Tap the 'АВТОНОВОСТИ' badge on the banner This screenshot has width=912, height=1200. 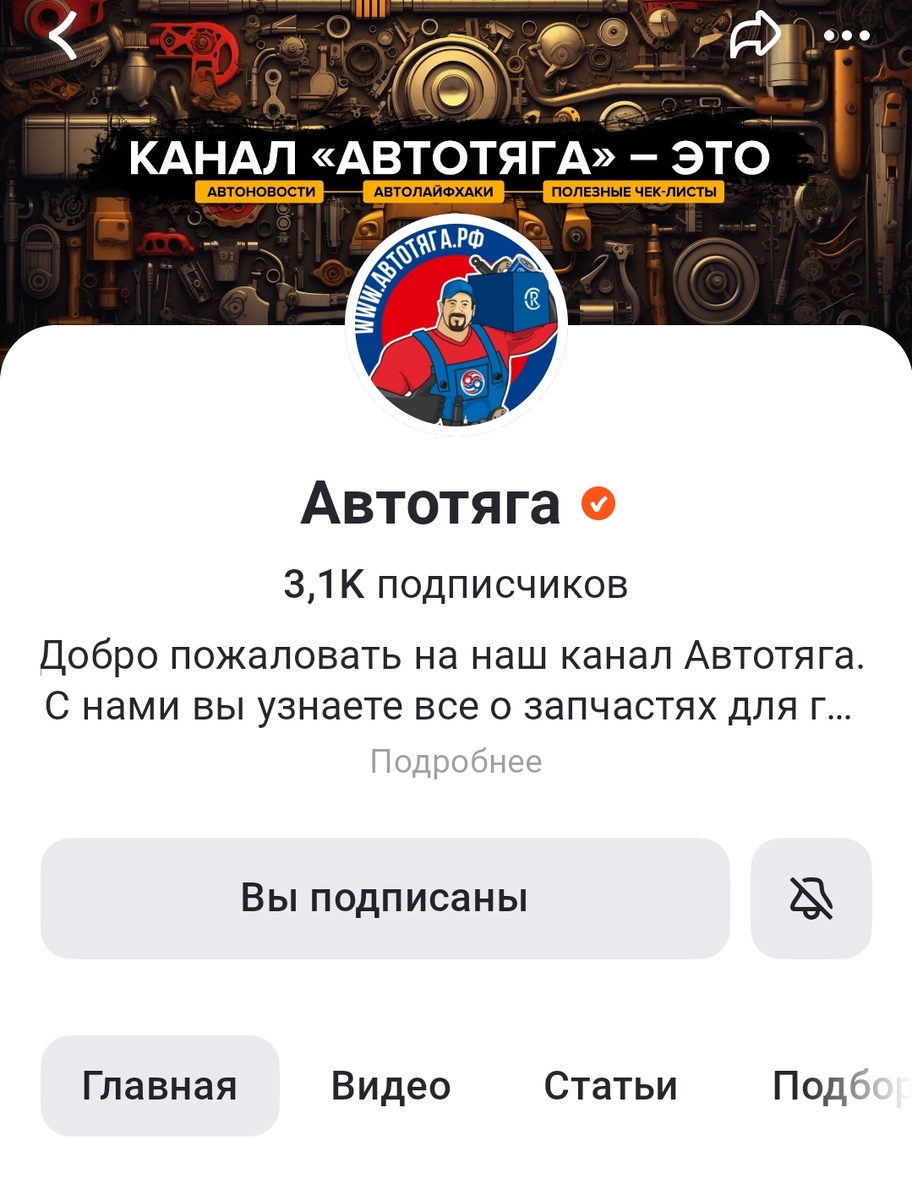point(260,191)
